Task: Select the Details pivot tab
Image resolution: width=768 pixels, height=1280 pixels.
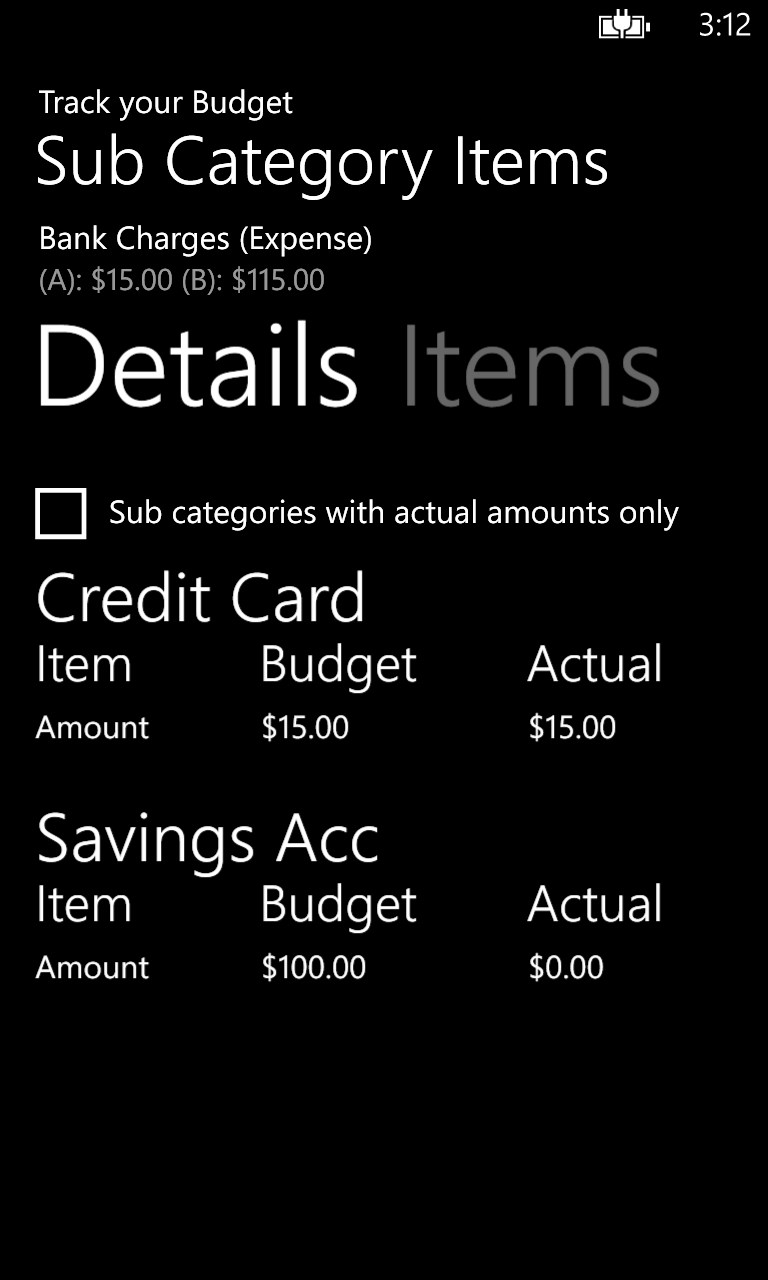Action: [x=197, y=366]
